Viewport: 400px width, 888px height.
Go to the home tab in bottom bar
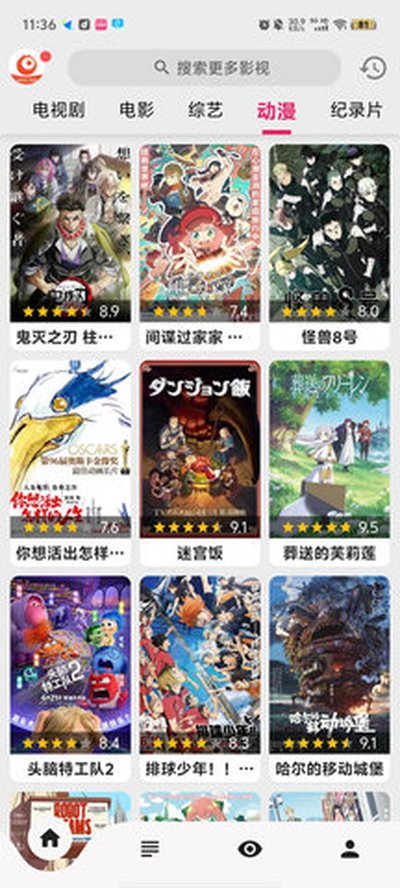(x=50, y=839)
